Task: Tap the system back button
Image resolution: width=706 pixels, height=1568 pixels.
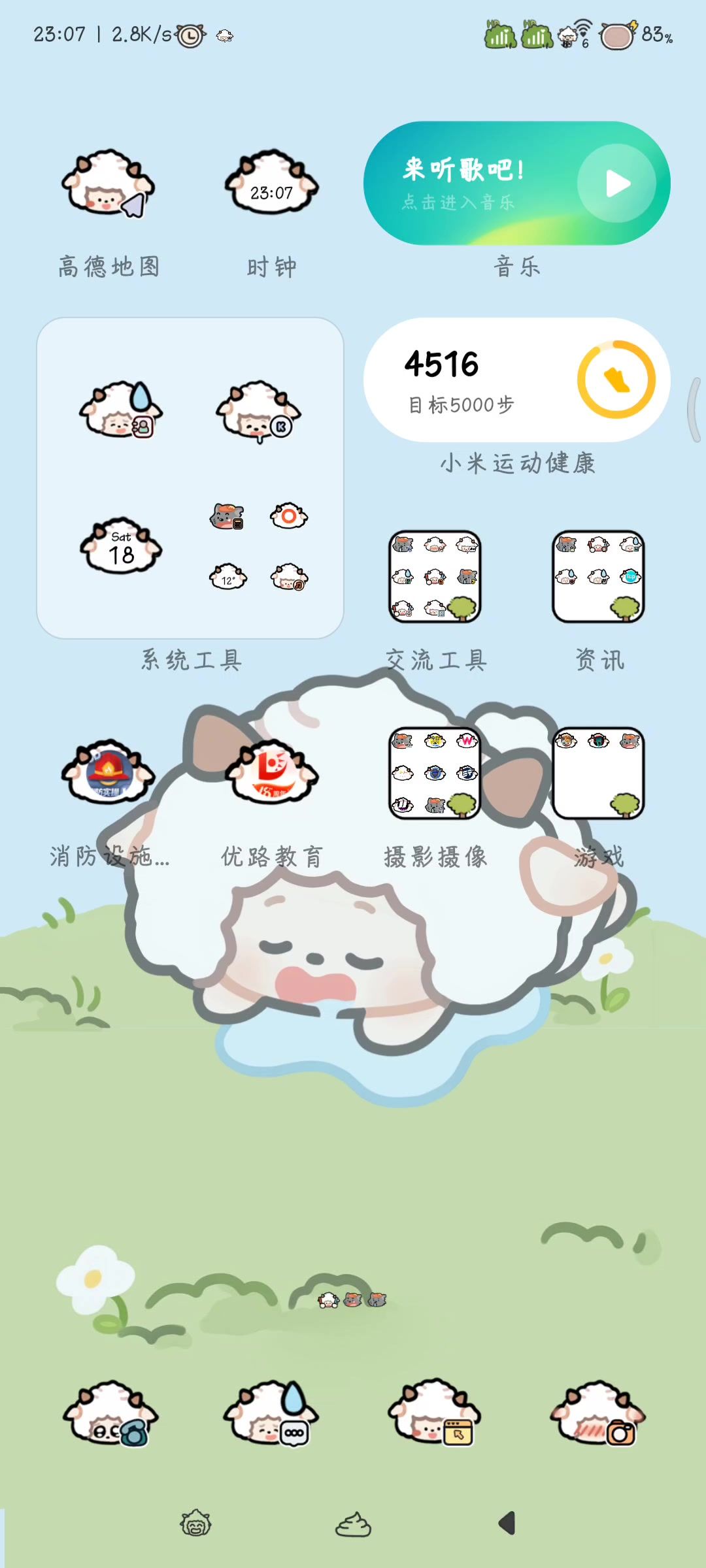Action: click(x=507, y=1524)
